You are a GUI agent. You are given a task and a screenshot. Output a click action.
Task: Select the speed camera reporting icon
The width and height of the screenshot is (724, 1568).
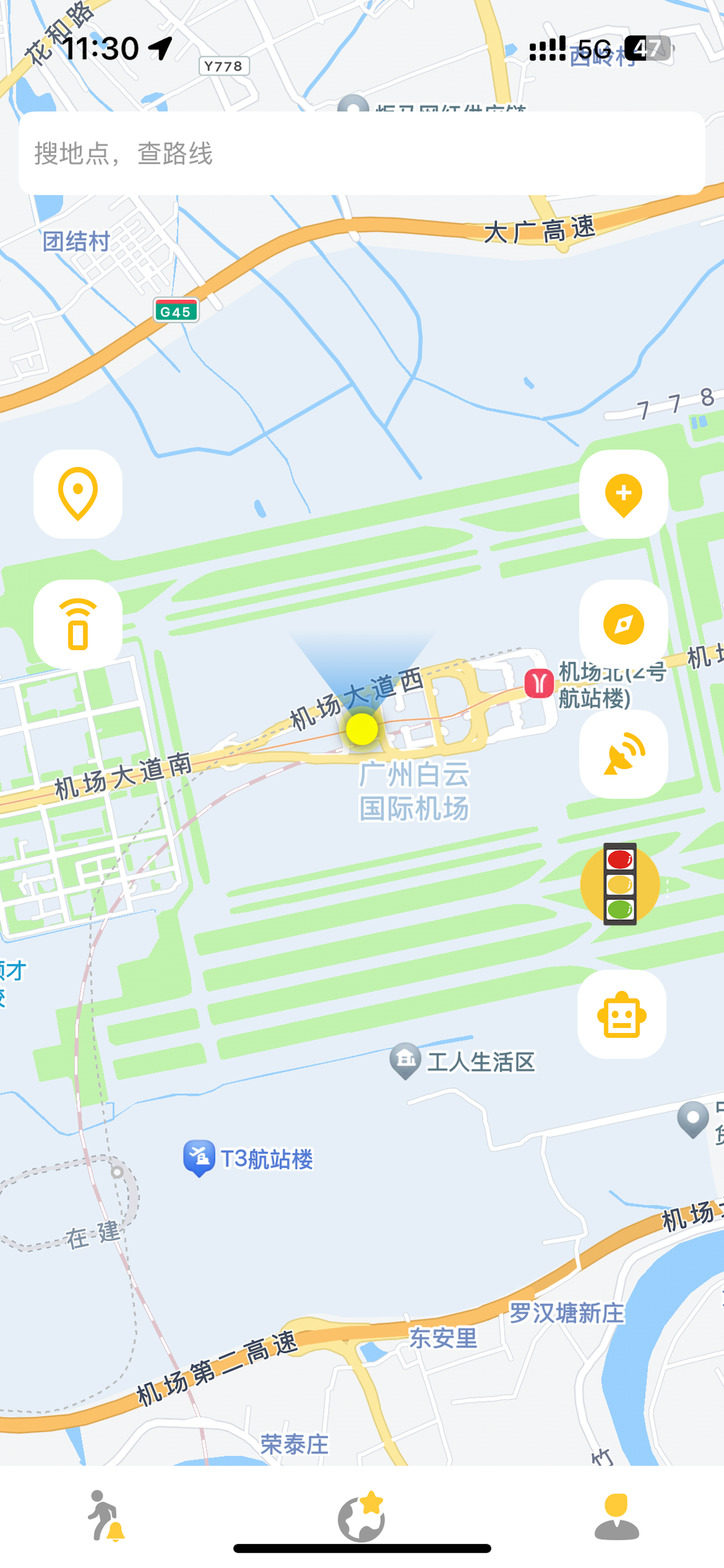622,755
